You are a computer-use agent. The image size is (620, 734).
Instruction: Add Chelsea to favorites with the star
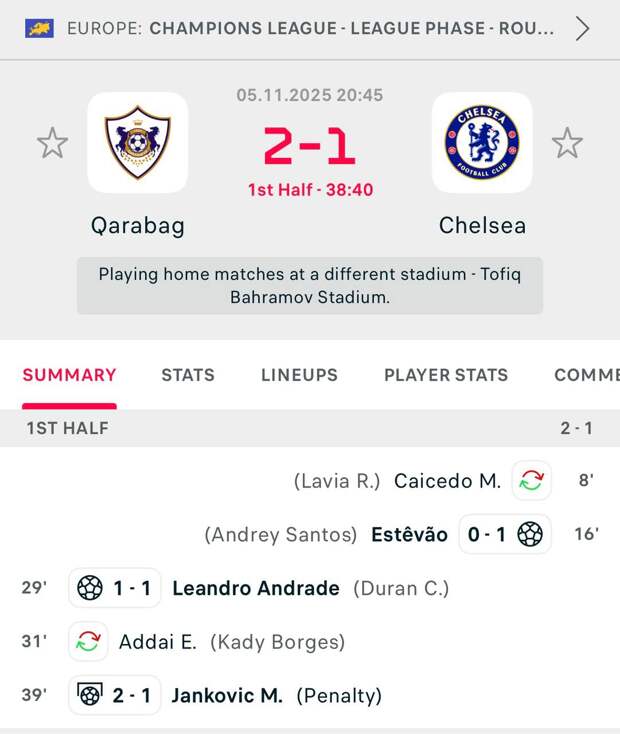(x=567, y=144)
